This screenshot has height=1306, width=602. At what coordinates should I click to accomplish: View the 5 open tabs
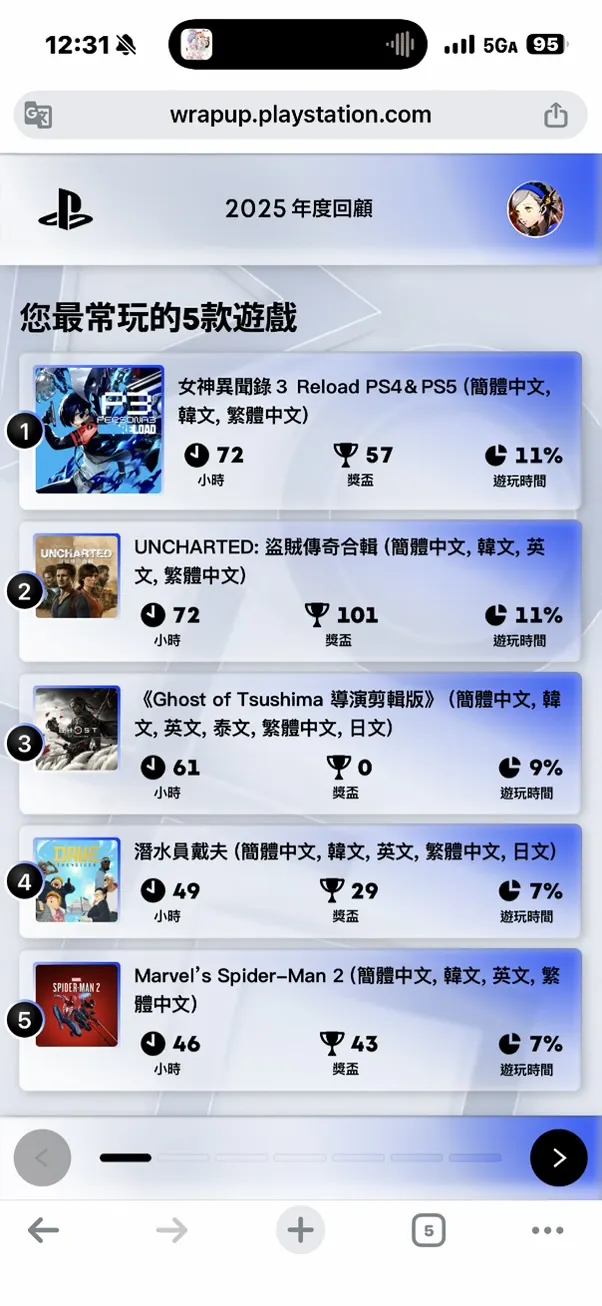point(428,1231)
